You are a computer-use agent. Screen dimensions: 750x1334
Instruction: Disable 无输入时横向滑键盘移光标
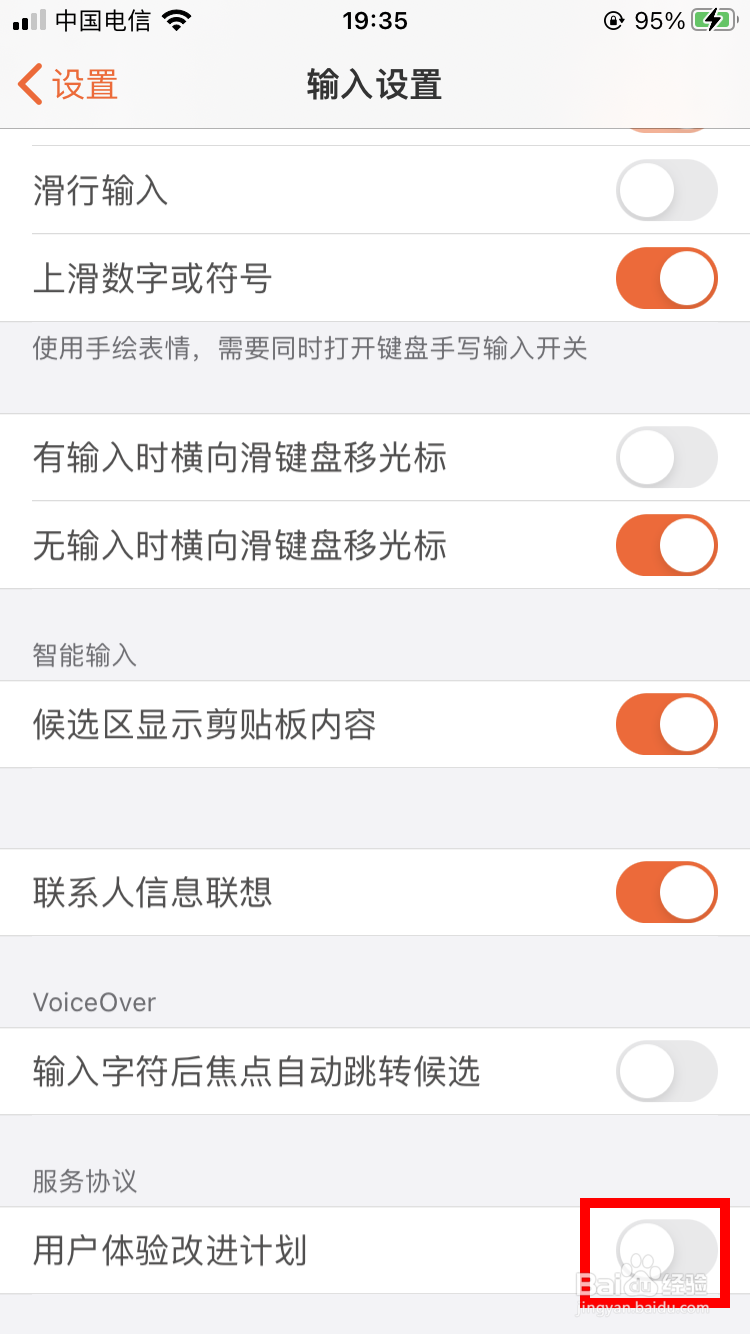click(x=667, y=546)
